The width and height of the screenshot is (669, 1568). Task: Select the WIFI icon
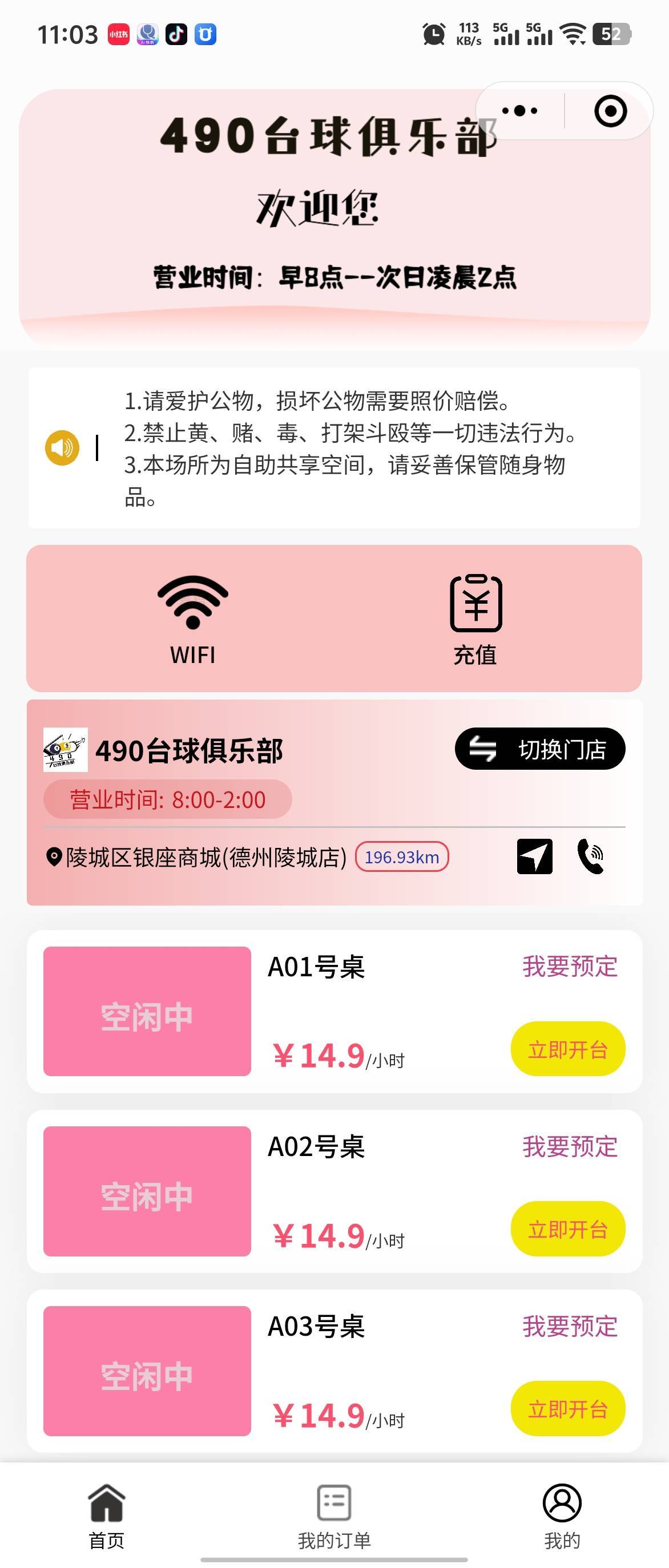pos(192,603)
